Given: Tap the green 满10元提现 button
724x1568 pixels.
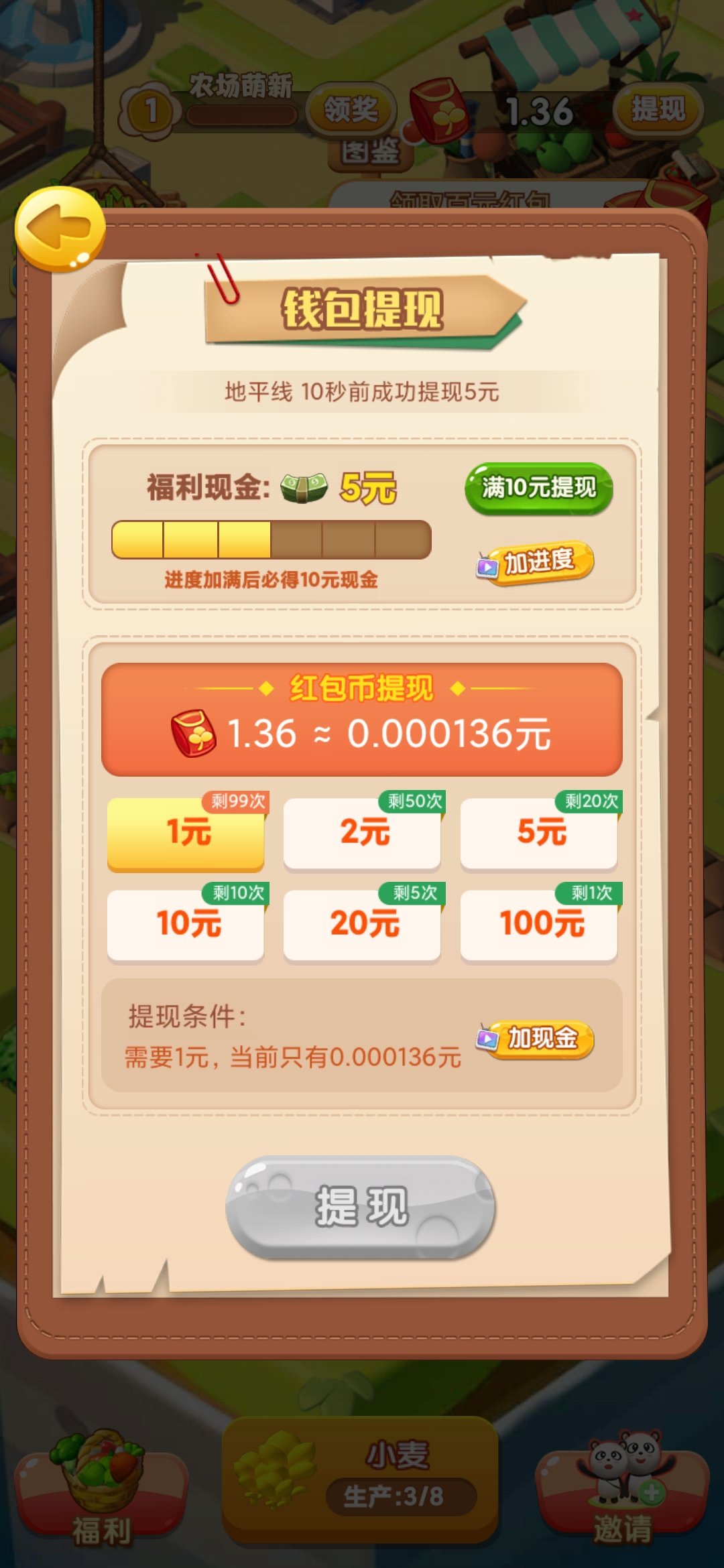Looking at the screenshot, I should coord(538,488).
